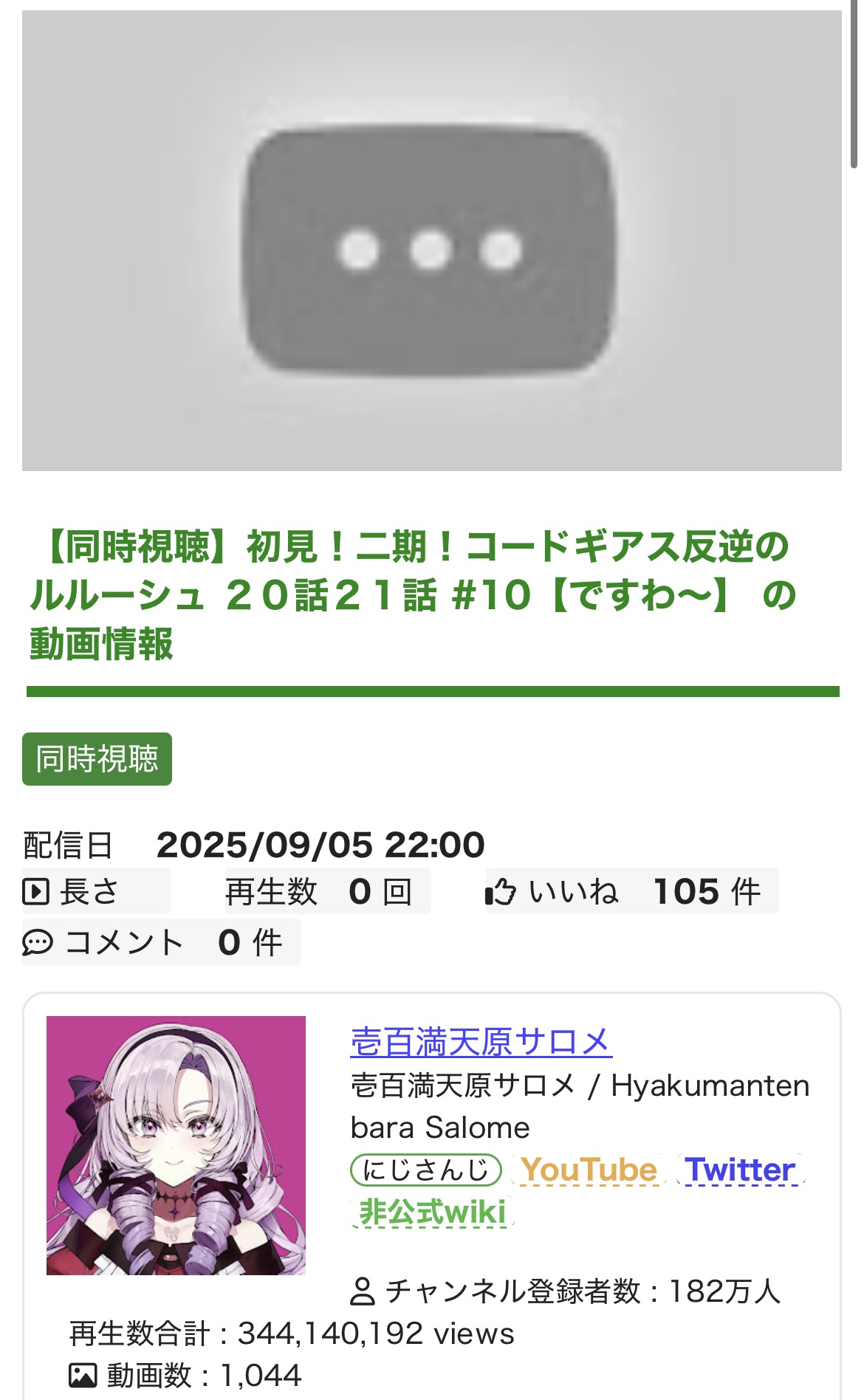This screenshot has height=1400, width=864.
Task: Tap the 同時視聴 tag chip
Action: tap(97, 759)
